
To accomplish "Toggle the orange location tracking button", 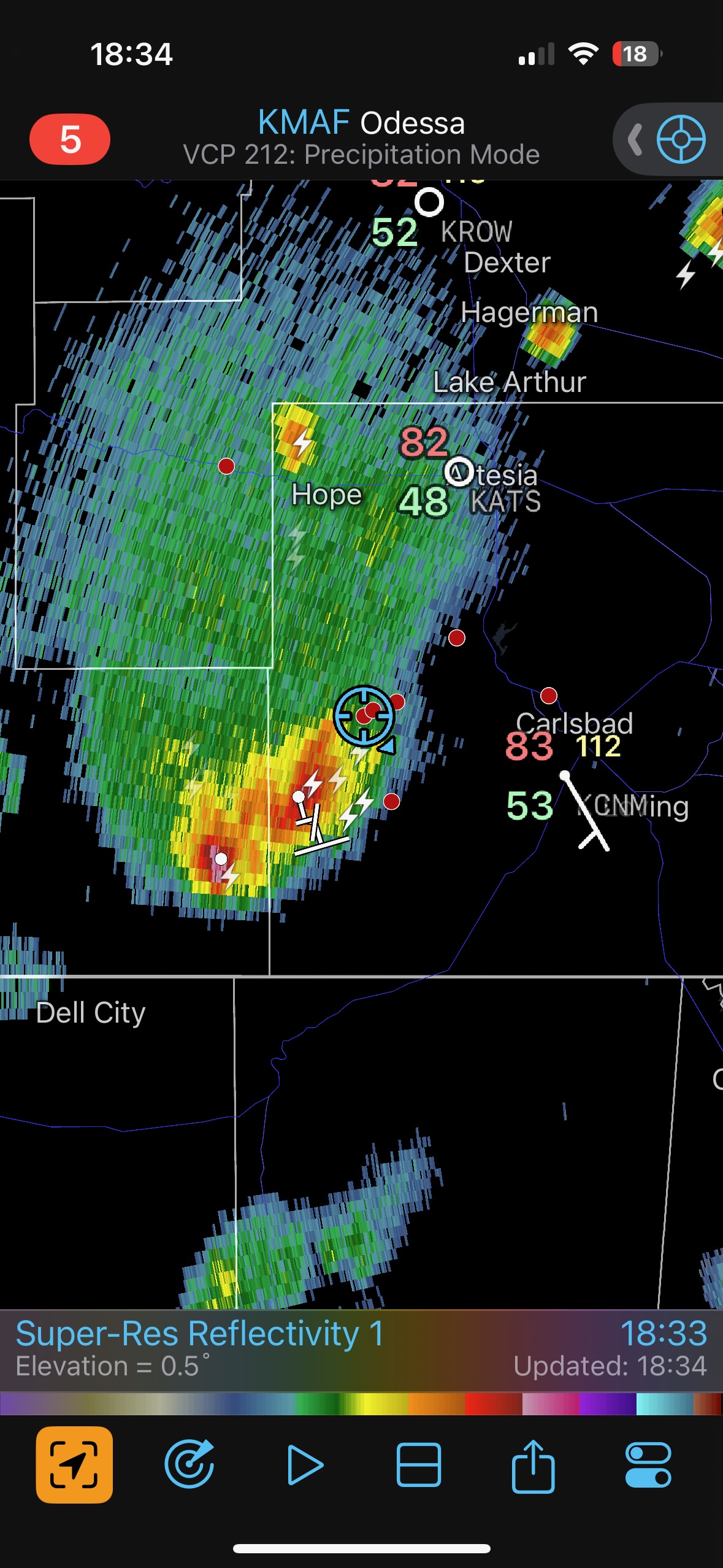I will click(74, 1464).
